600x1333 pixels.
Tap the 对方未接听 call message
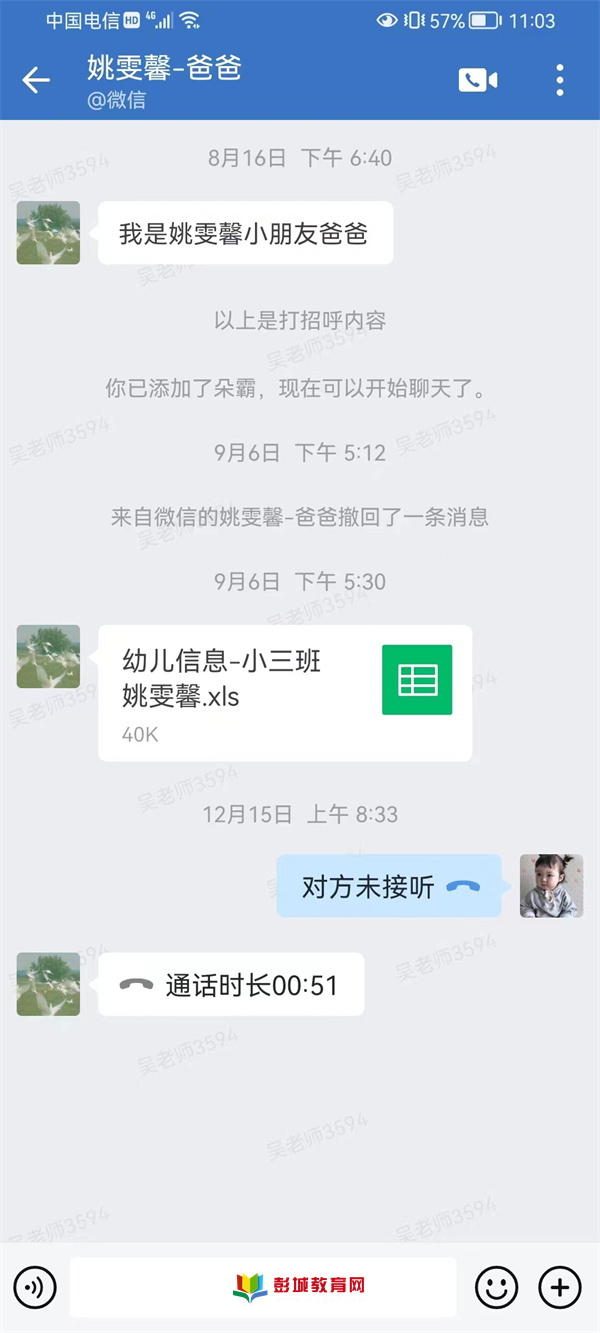(x=389, y=886)
